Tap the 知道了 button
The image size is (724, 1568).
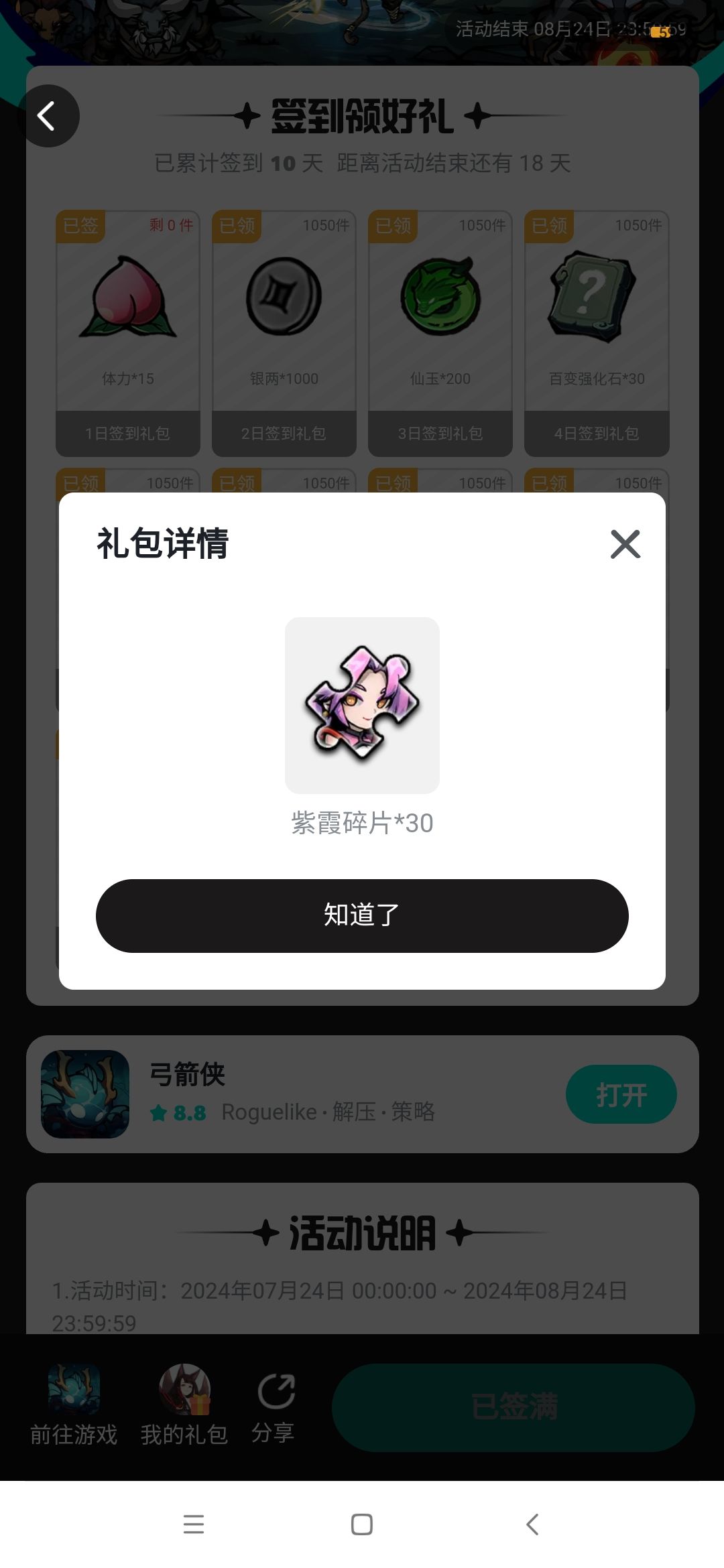pos(362,915)
